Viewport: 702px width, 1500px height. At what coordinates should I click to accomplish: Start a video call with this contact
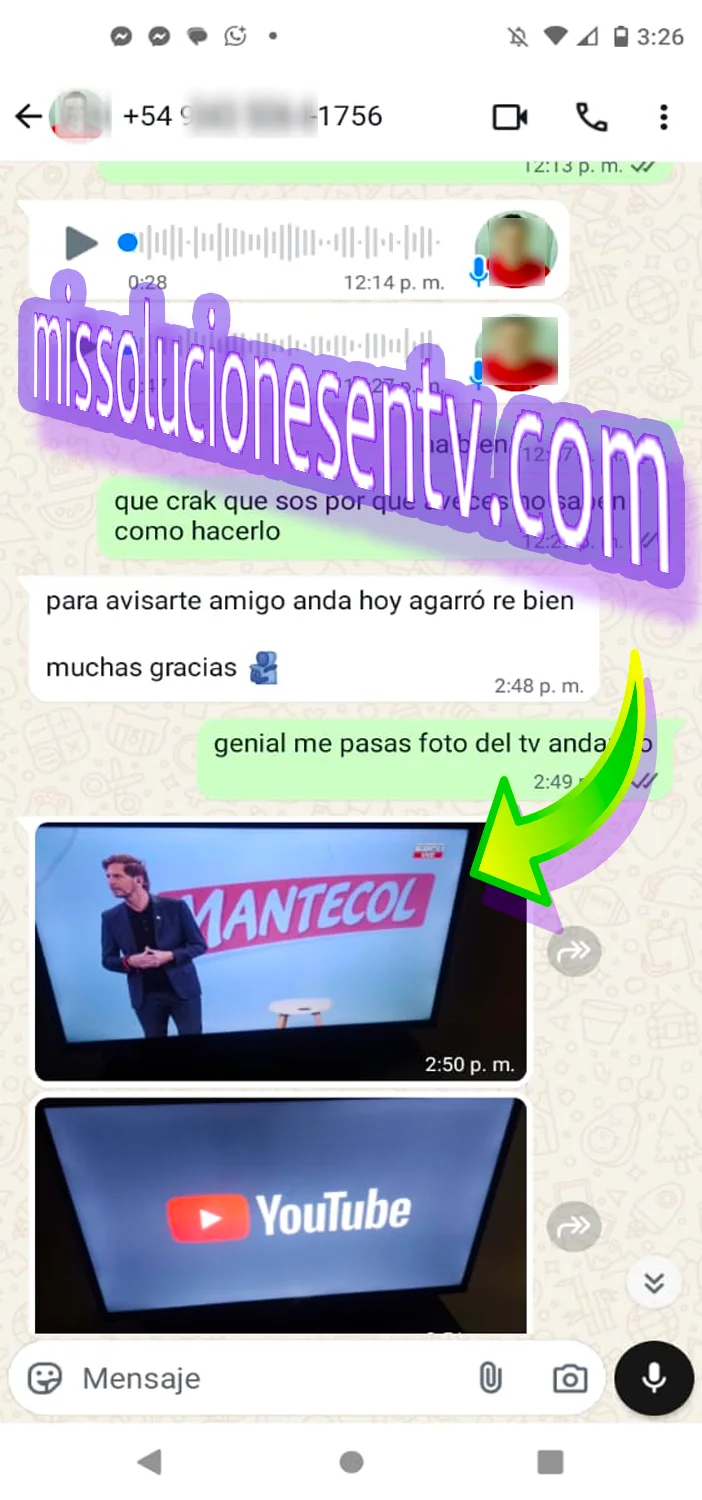click(510, 117)
